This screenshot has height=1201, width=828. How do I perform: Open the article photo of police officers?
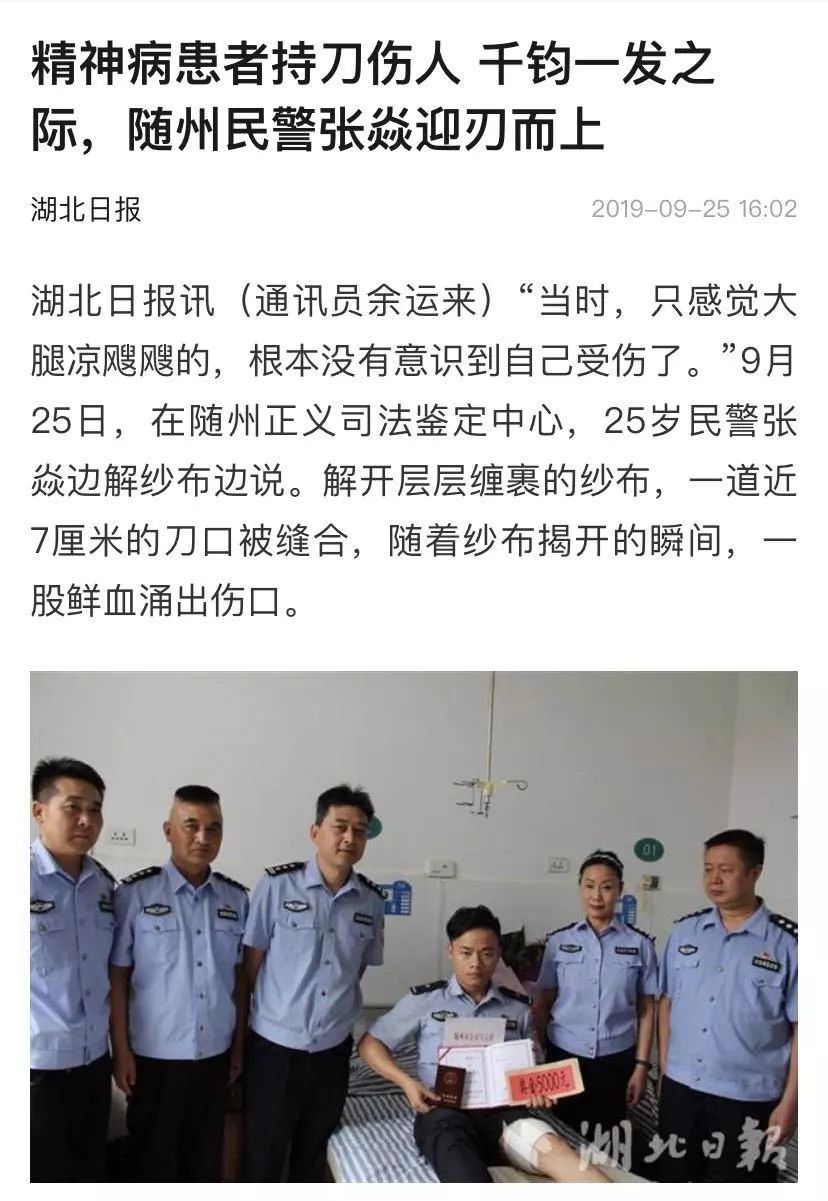pos(414,925)
